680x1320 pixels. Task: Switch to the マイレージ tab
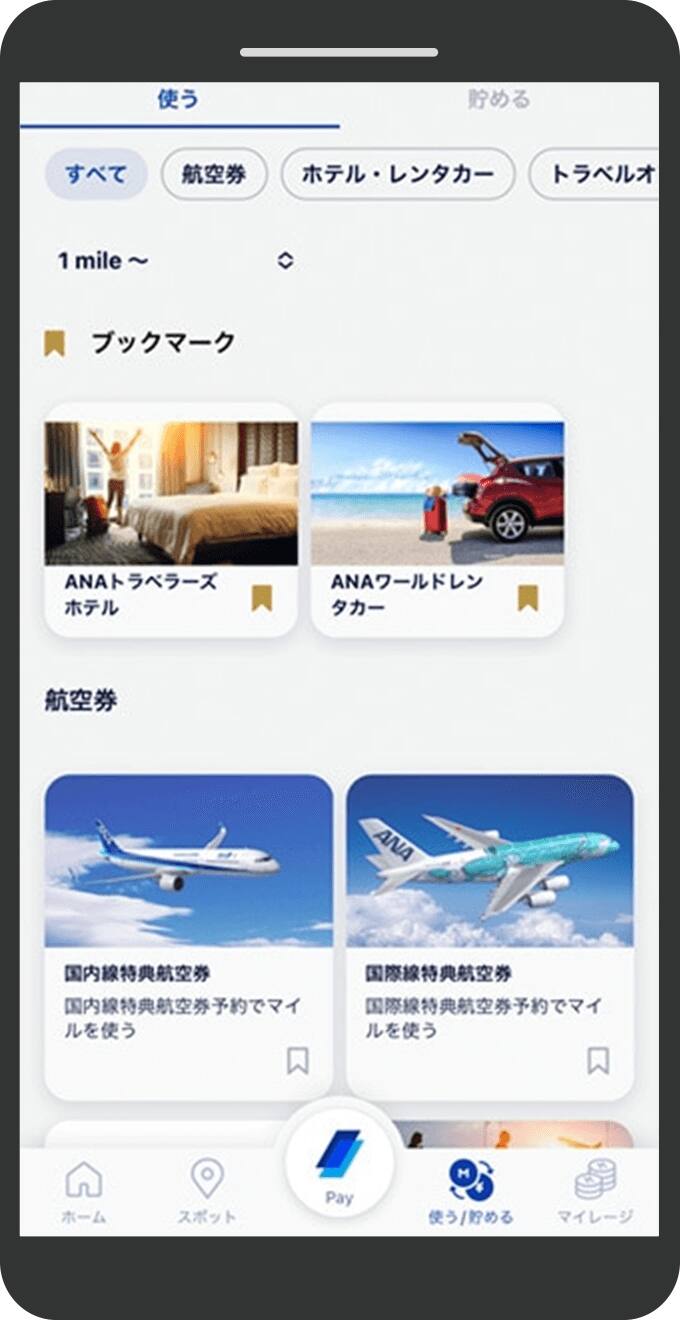(x=595, y=1192)
